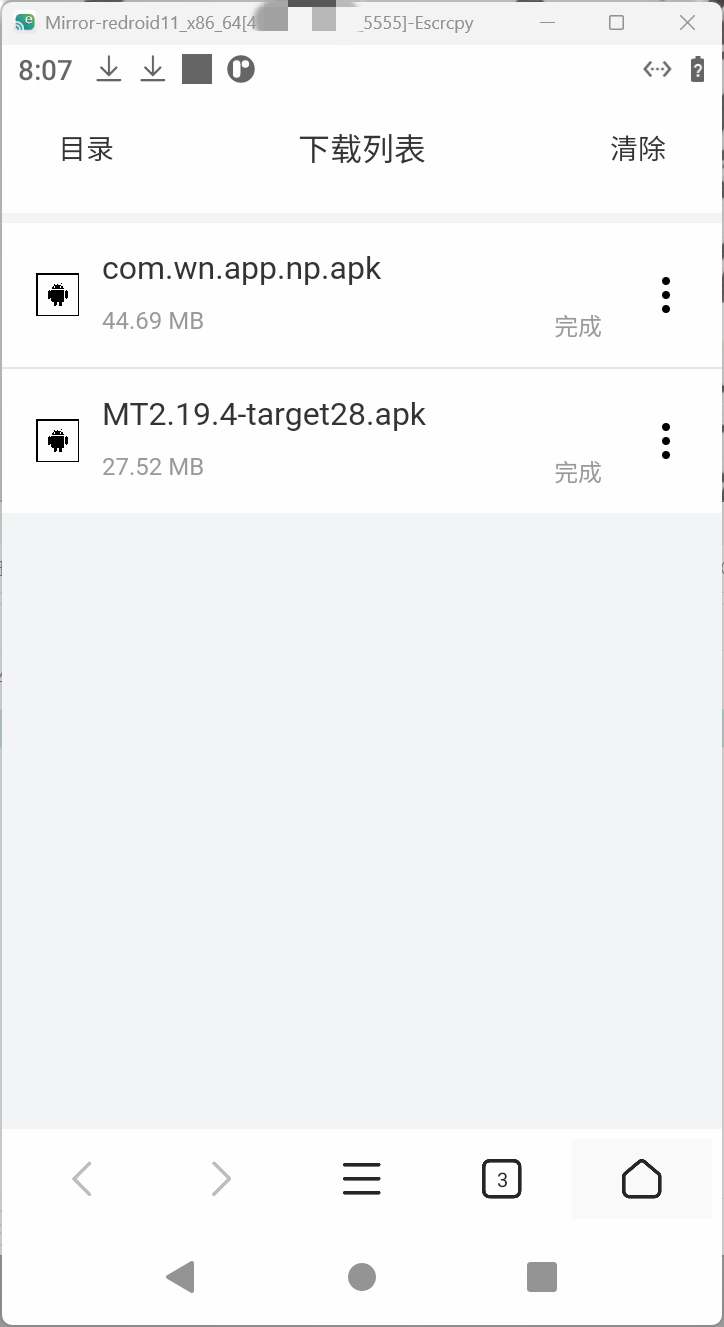The image size is (724, 1327).
Task: Open the tab switcher showing 3 tabs
Action: [501, 1179]
